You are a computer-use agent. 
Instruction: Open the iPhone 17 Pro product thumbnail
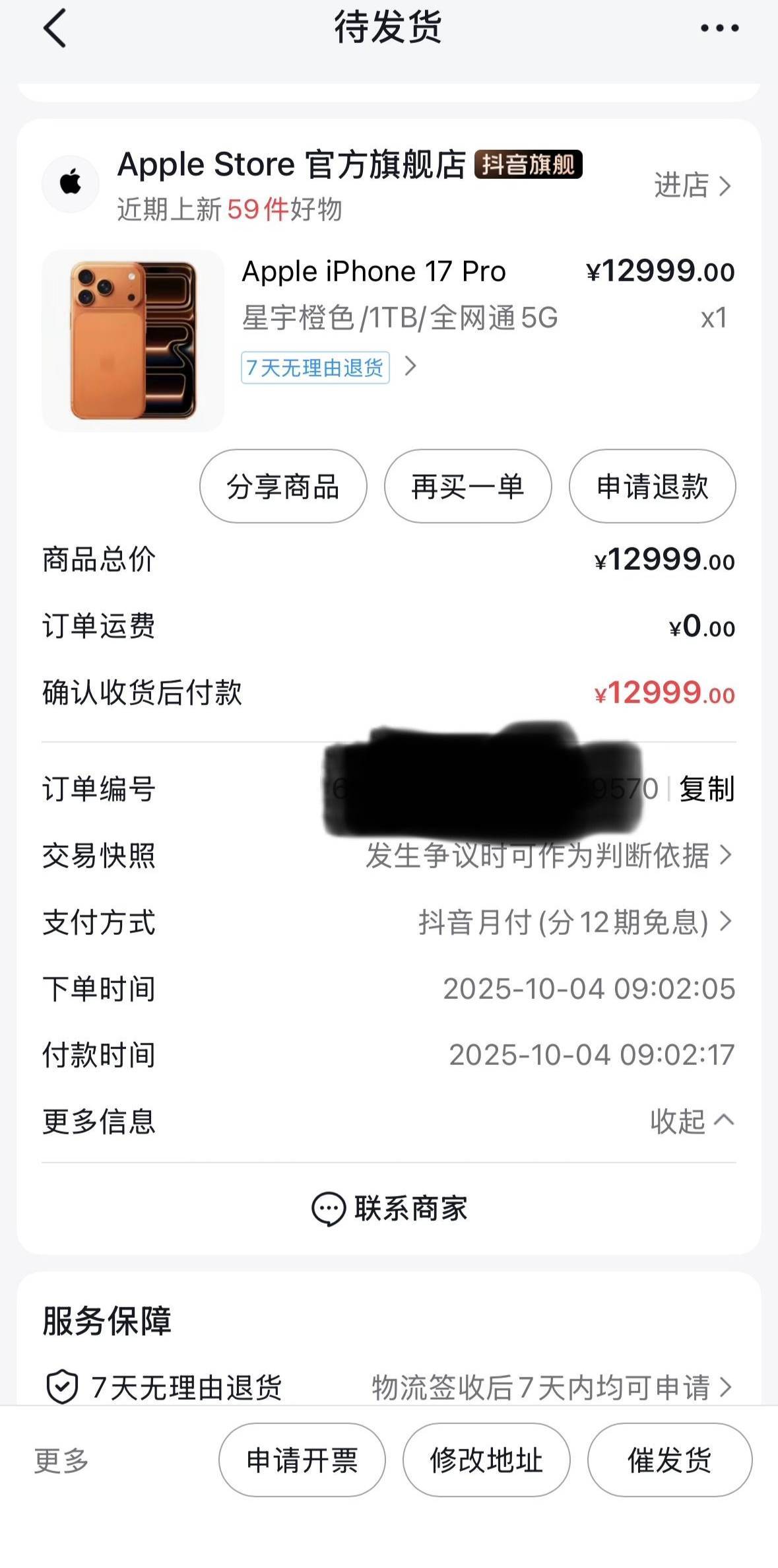pyautogui.click(x=133, y=341)
